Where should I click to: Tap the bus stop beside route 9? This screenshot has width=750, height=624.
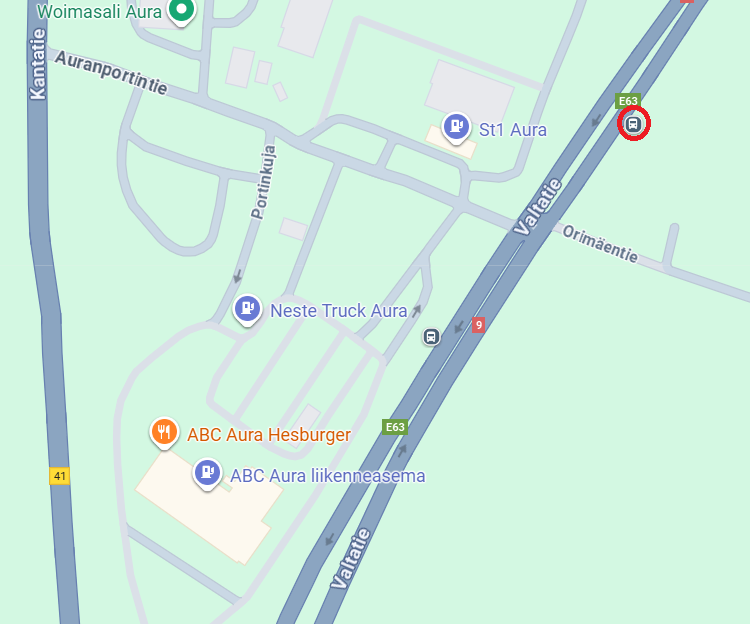click(x=431, y=336)
